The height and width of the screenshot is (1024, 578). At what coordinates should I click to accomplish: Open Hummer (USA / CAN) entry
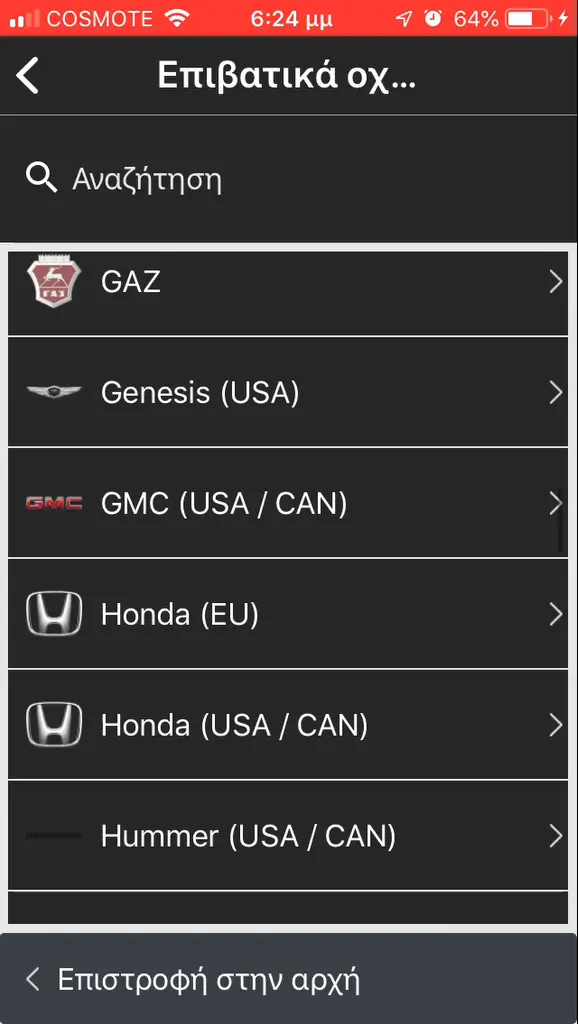tap(288, 836)
